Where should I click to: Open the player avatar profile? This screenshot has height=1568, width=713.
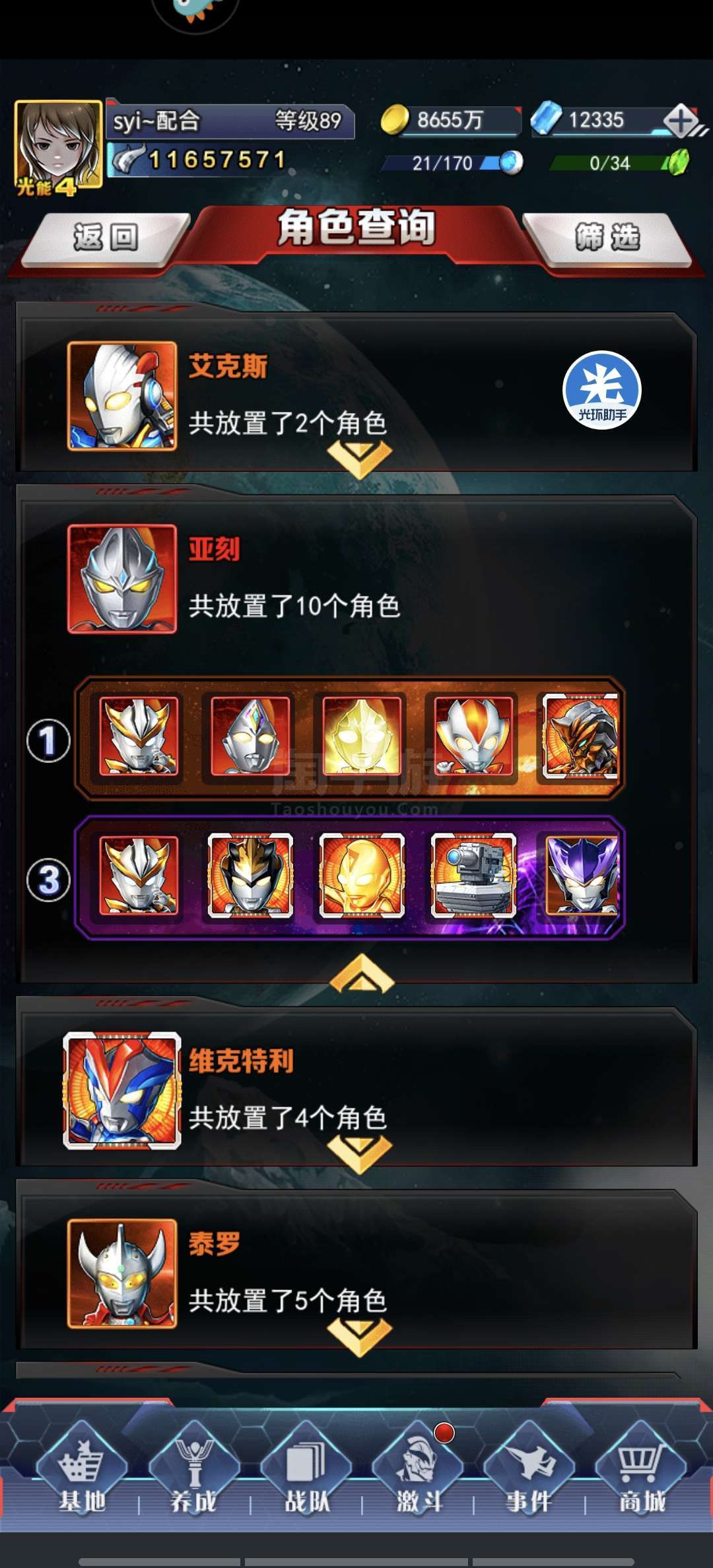(x=58, y=147)
